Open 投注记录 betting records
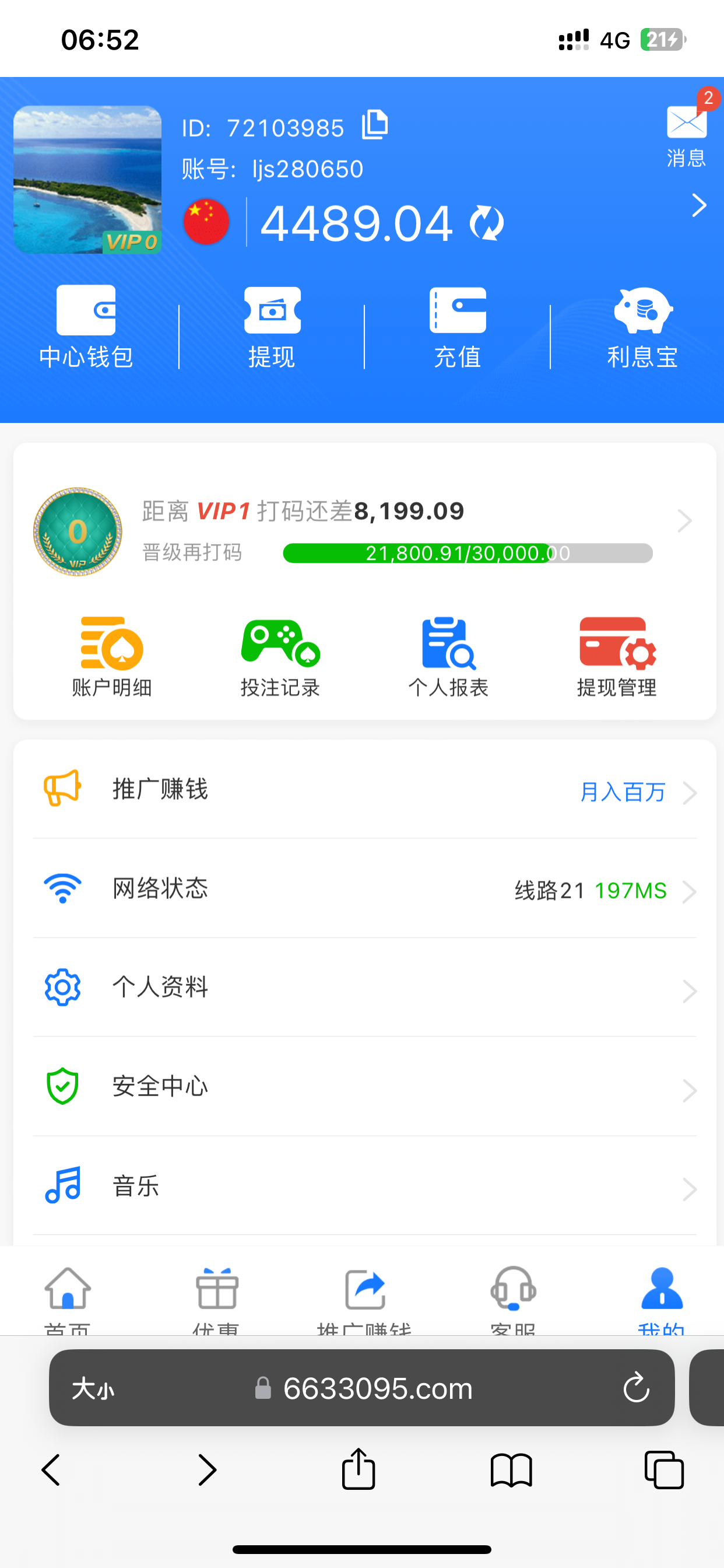Image resolution: width=724 pixels, height=1568 pixels. [280, 657]
